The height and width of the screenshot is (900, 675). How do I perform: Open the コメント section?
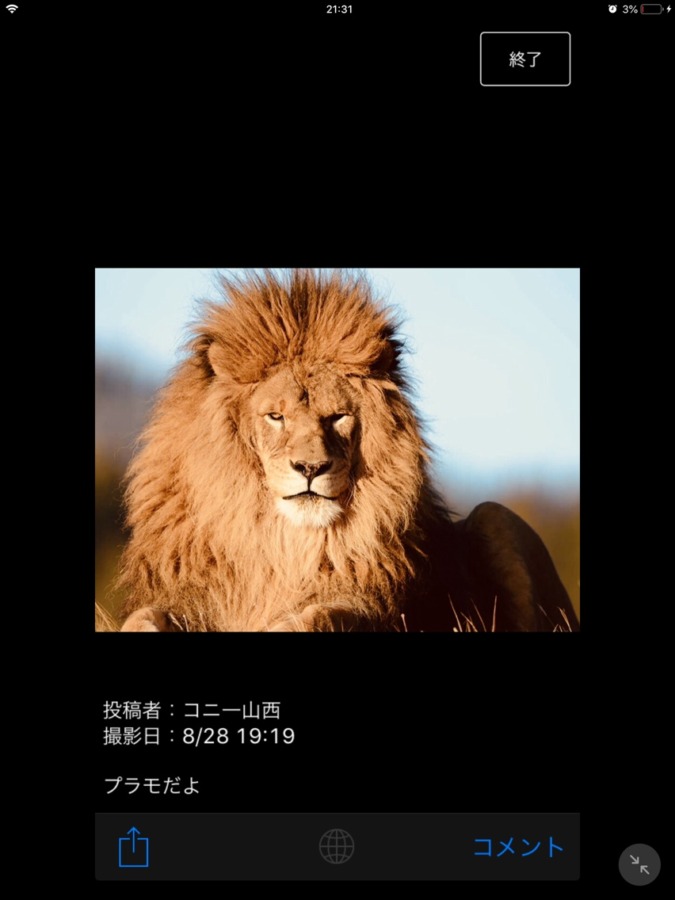tap(518, 847)
